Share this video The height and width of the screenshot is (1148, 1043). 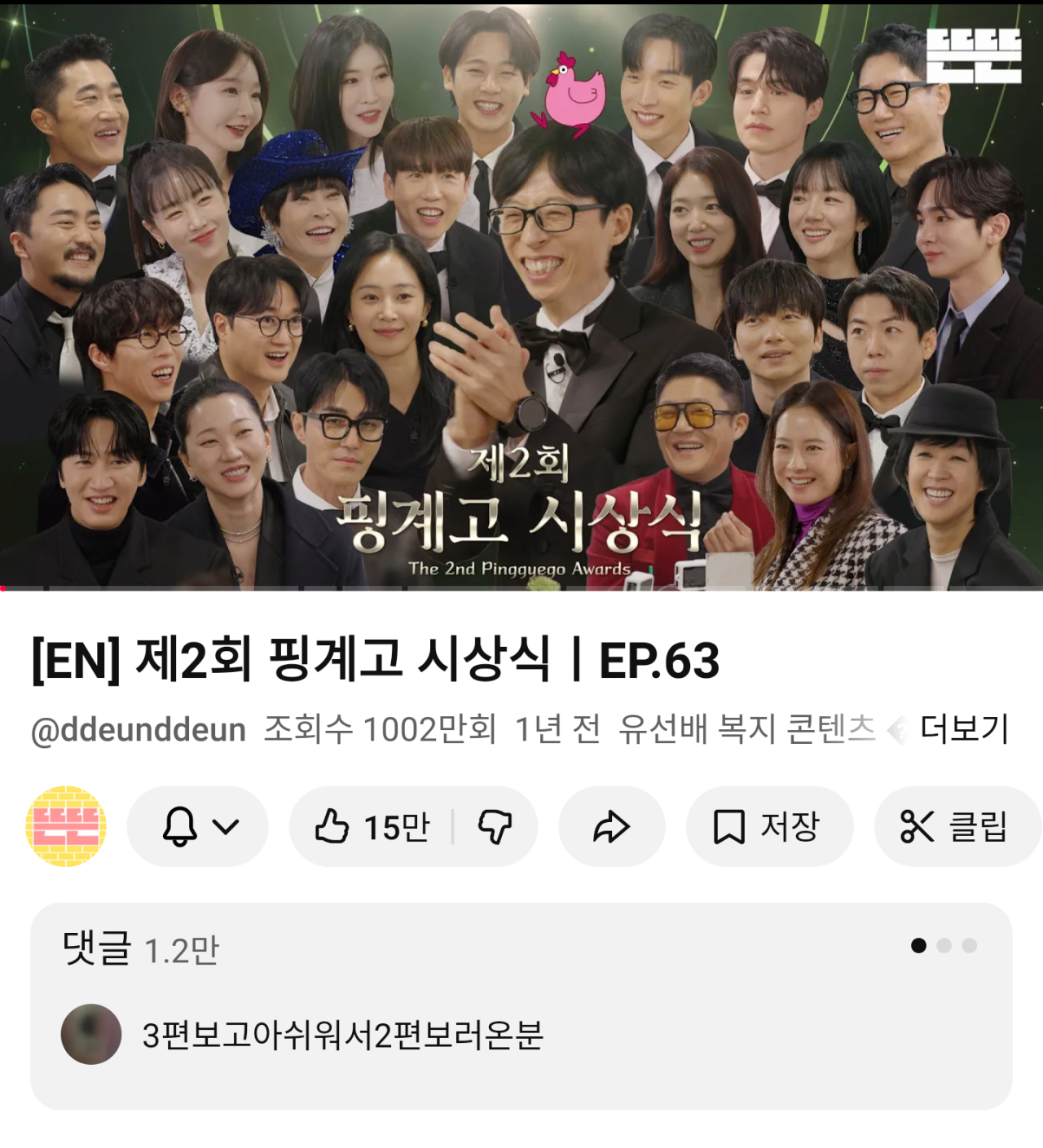(611, 826)
